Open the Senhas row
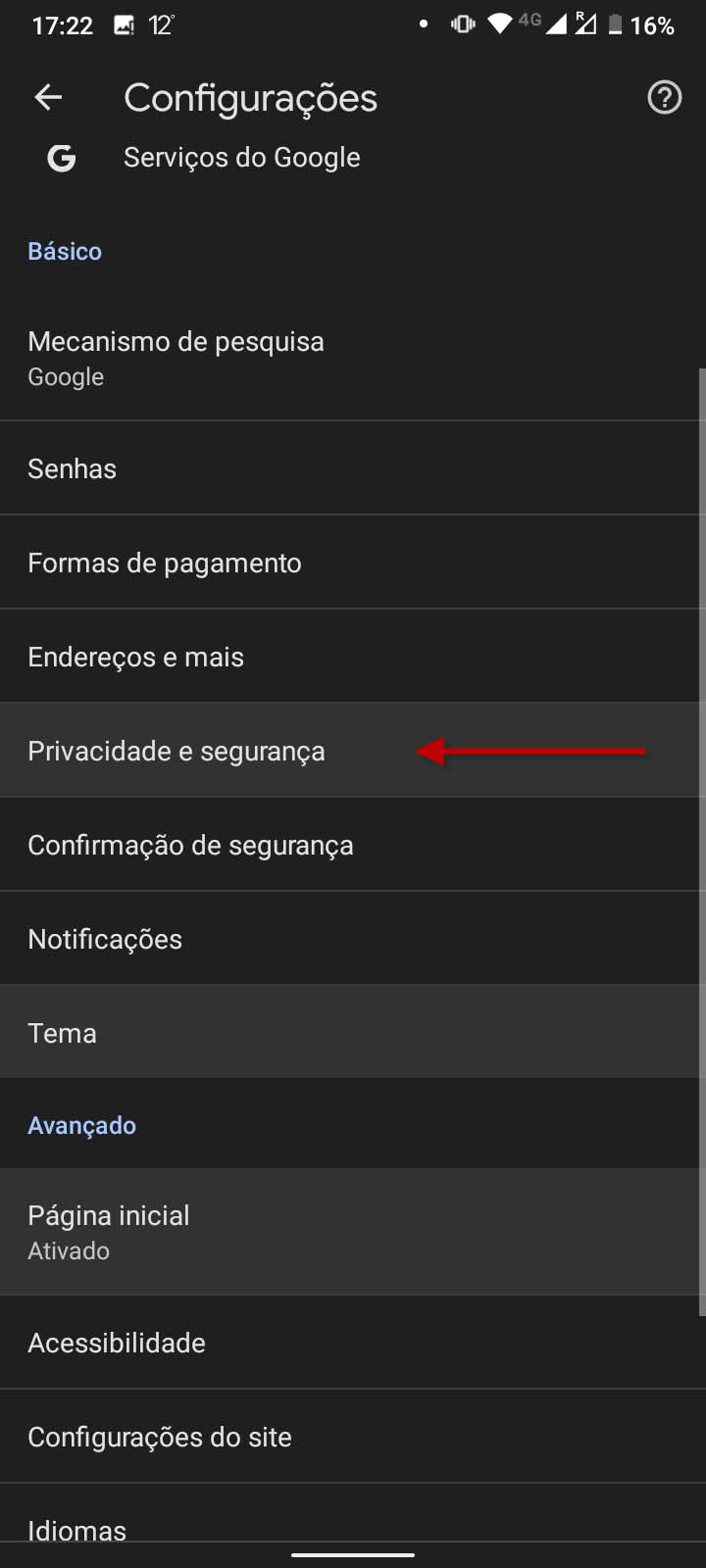The height and width of the screenshot is (1568, 706). pyautogui.click(x=353, y=468)
